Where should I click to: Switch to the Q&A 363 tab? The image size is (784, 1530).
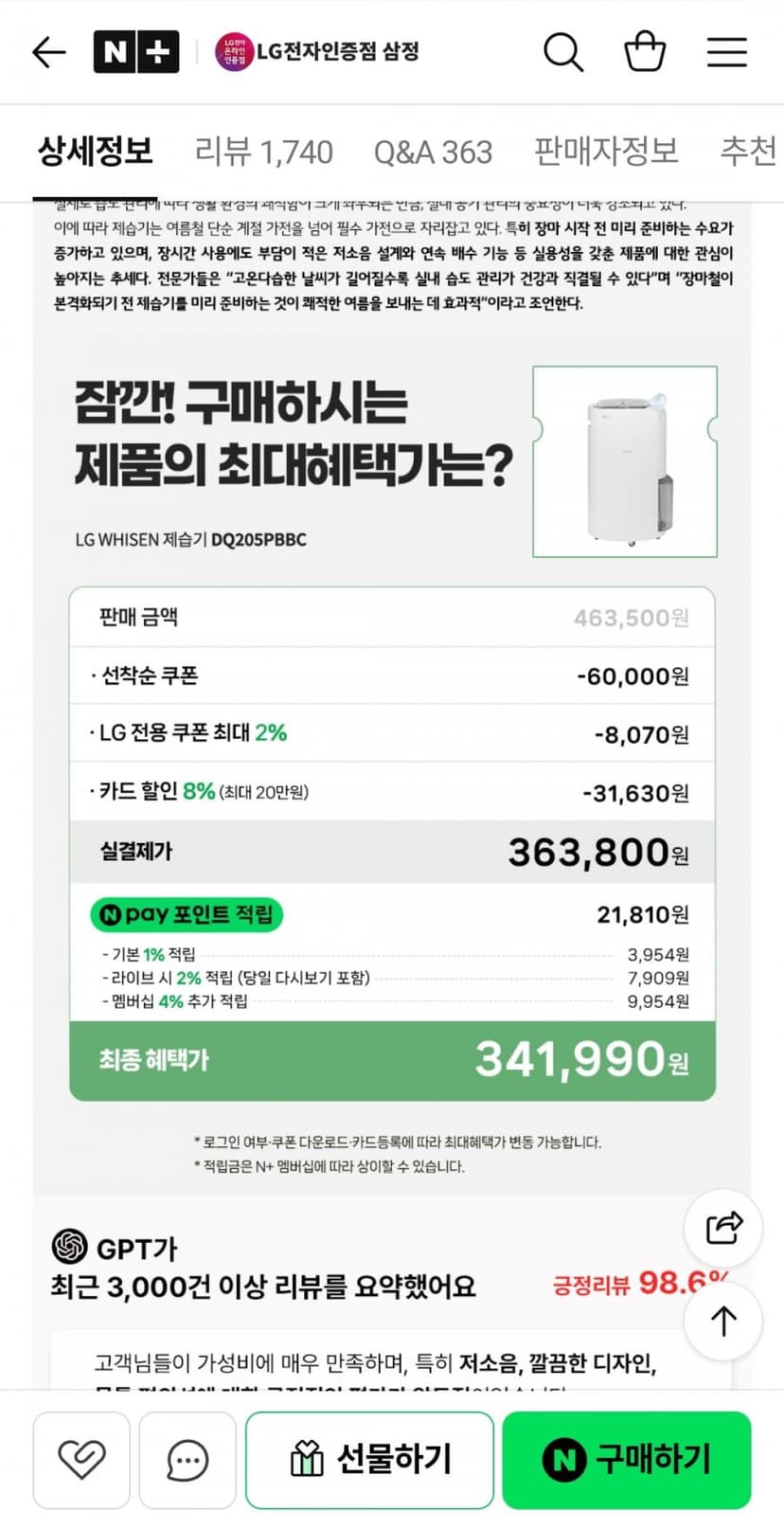click(x=433, y=152)
